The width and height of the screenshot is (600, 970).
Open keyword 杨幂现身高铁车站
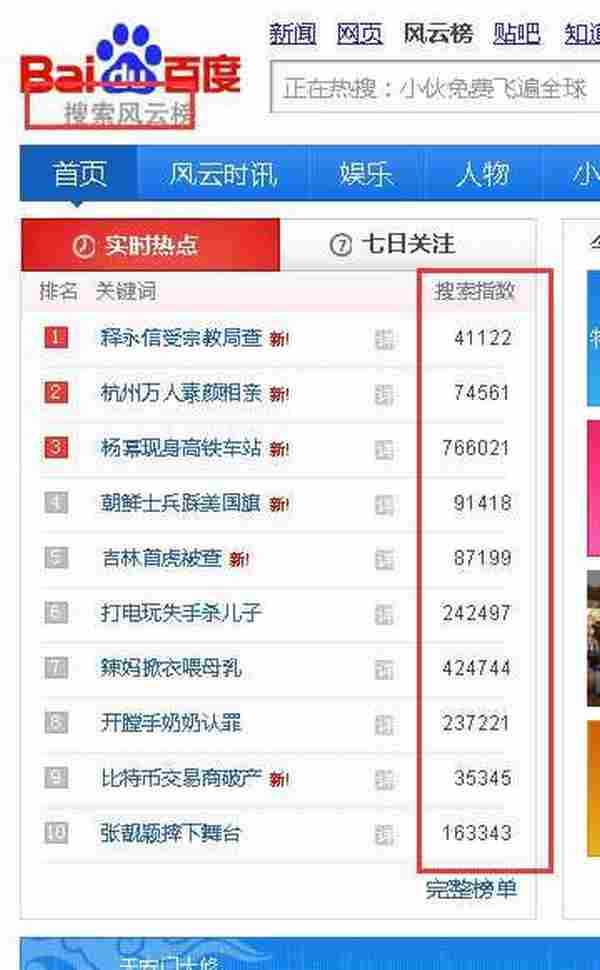[x=181, y=448]
